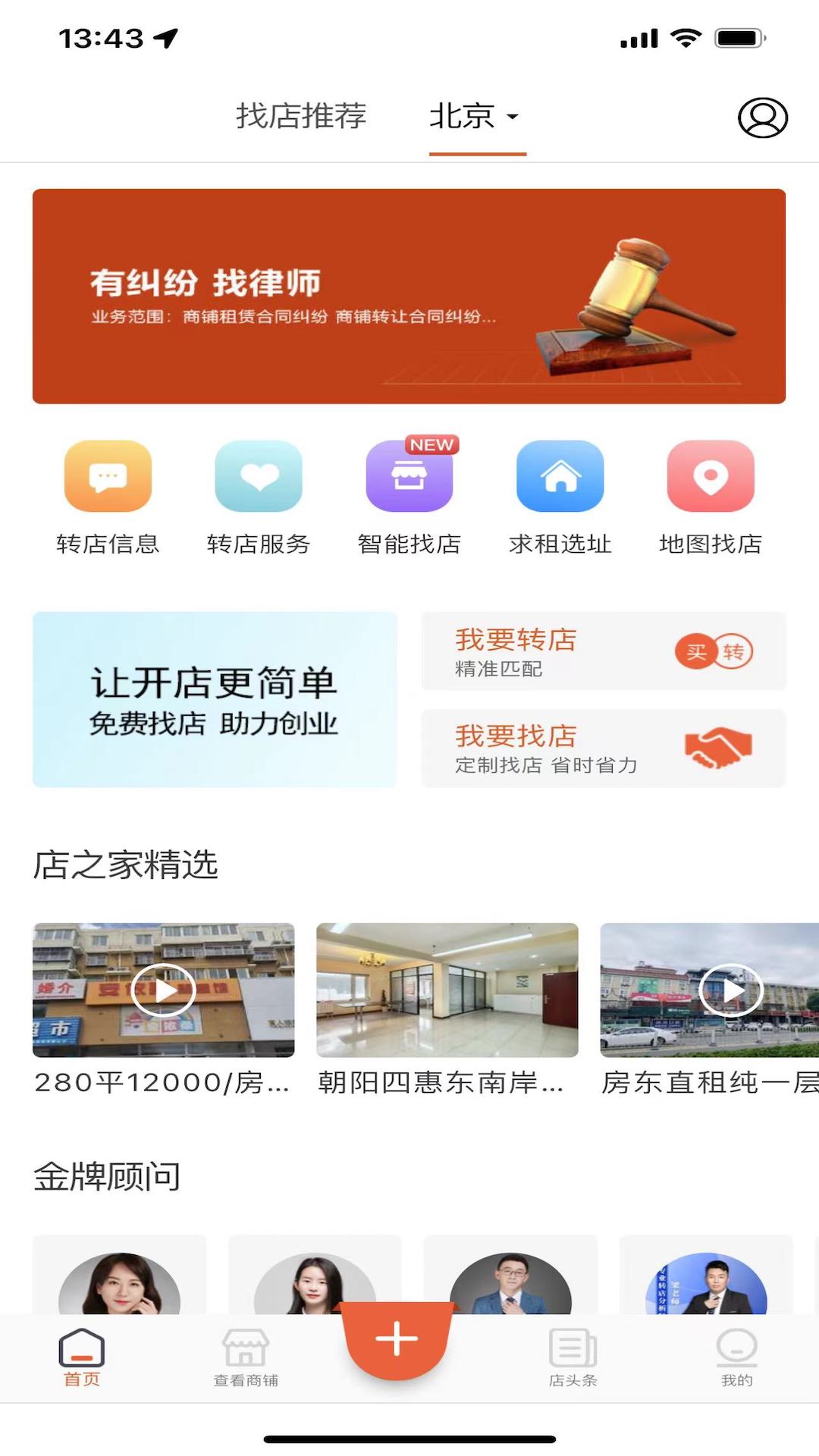Switch to the 找店推荐 tab
819x1456 pixels.
pos(301,116)
